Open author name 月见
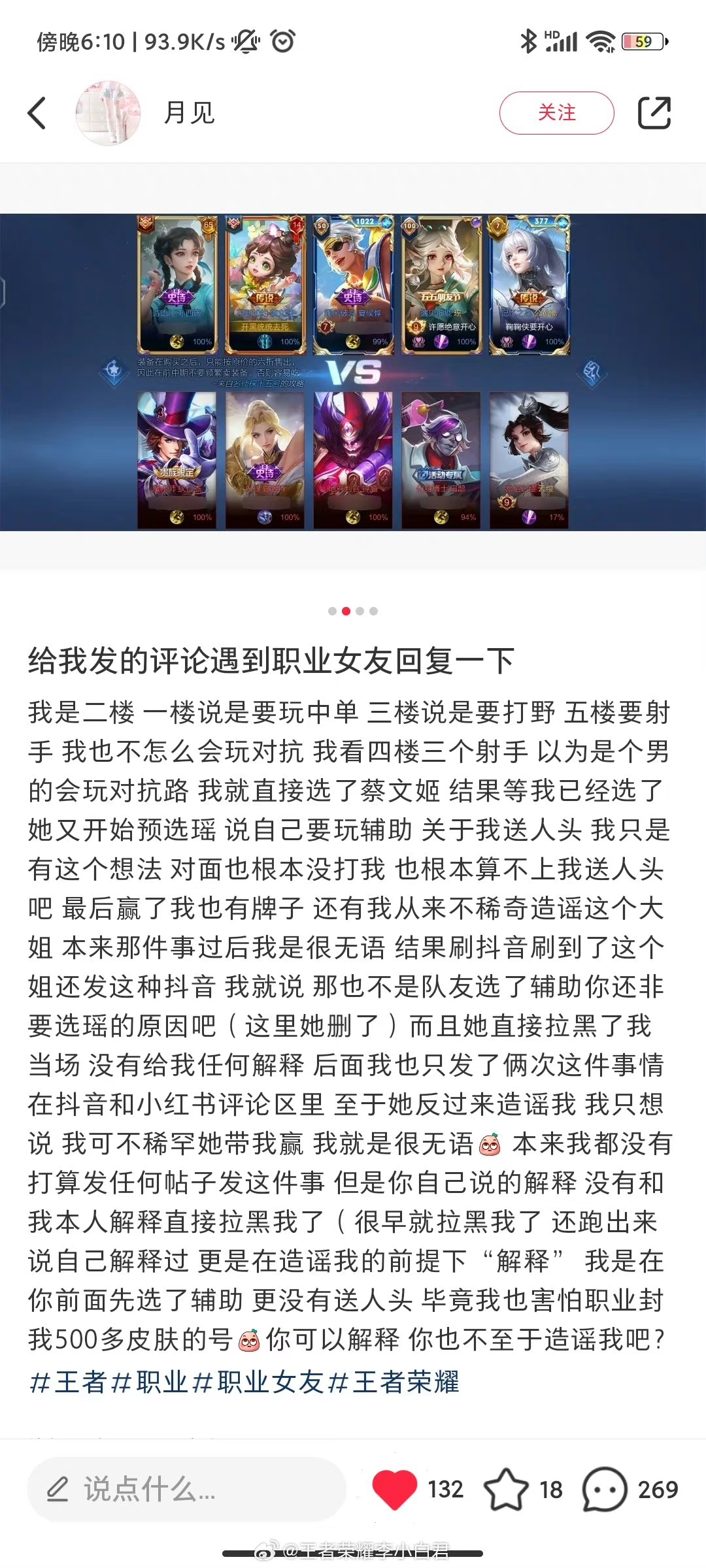The image size is (706, 1568). [190, 113]
